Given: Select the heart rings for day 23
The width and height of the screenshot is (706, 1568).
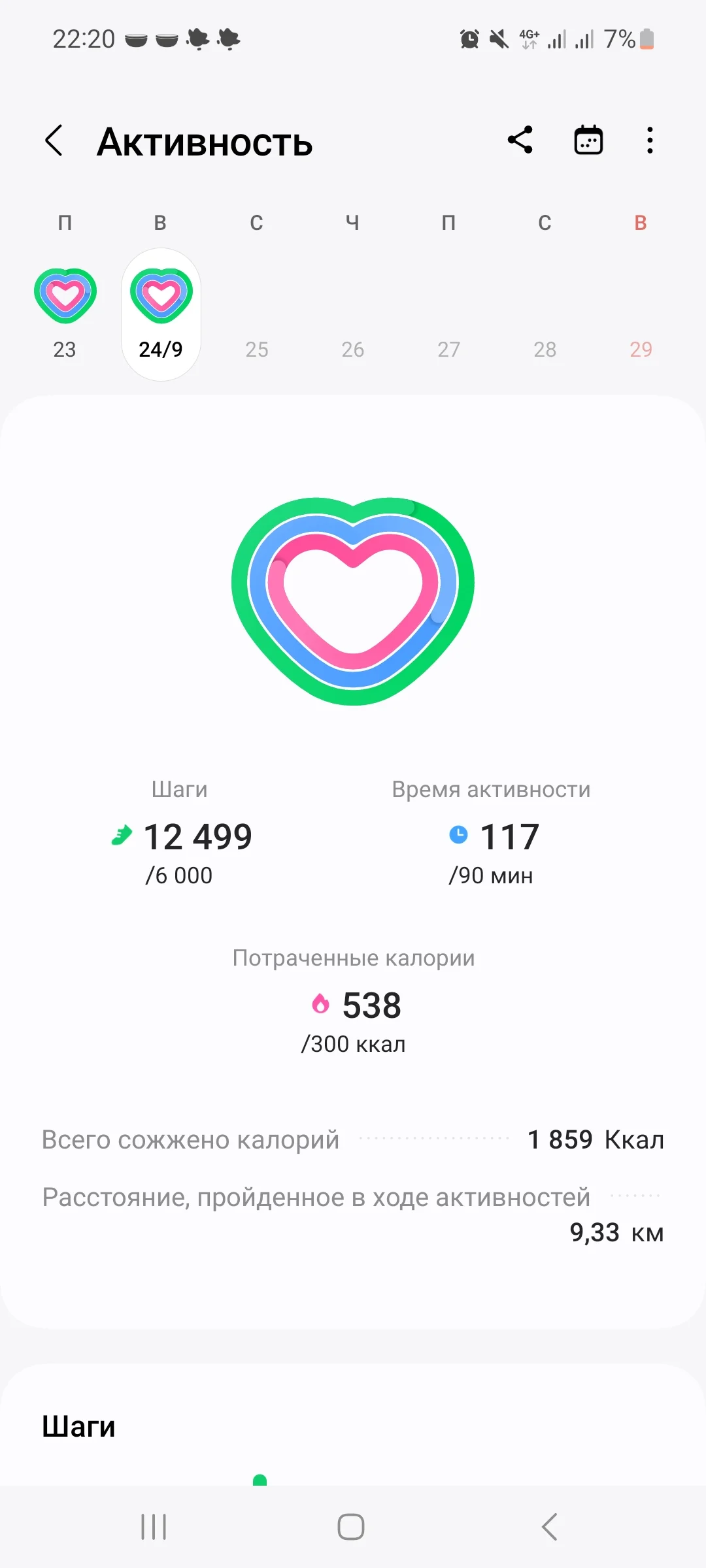Looking at the screenshot, I should pyautogui.click(x=65, y=293).
